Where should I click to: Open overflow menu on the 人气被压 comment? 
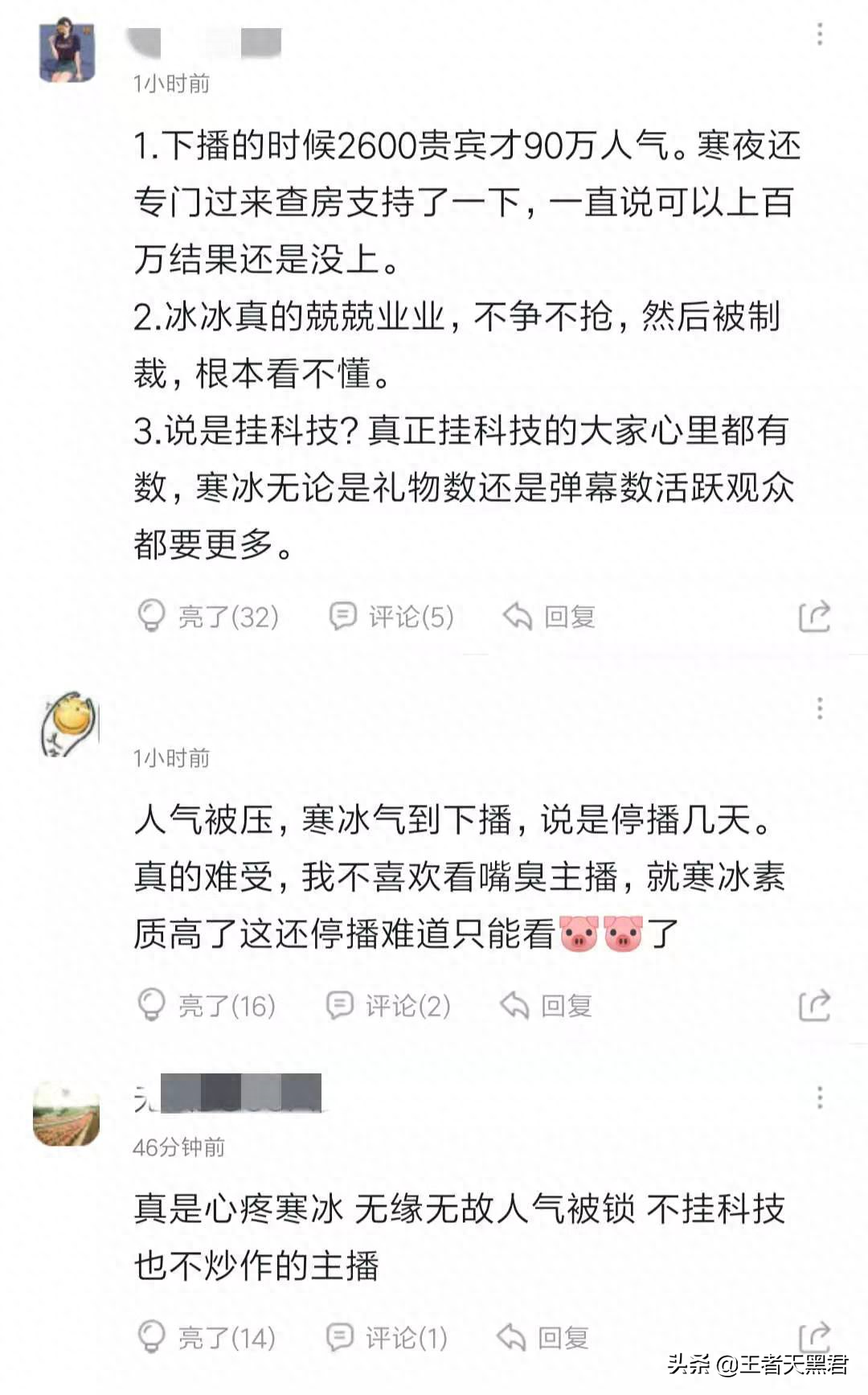click(819, 708)
